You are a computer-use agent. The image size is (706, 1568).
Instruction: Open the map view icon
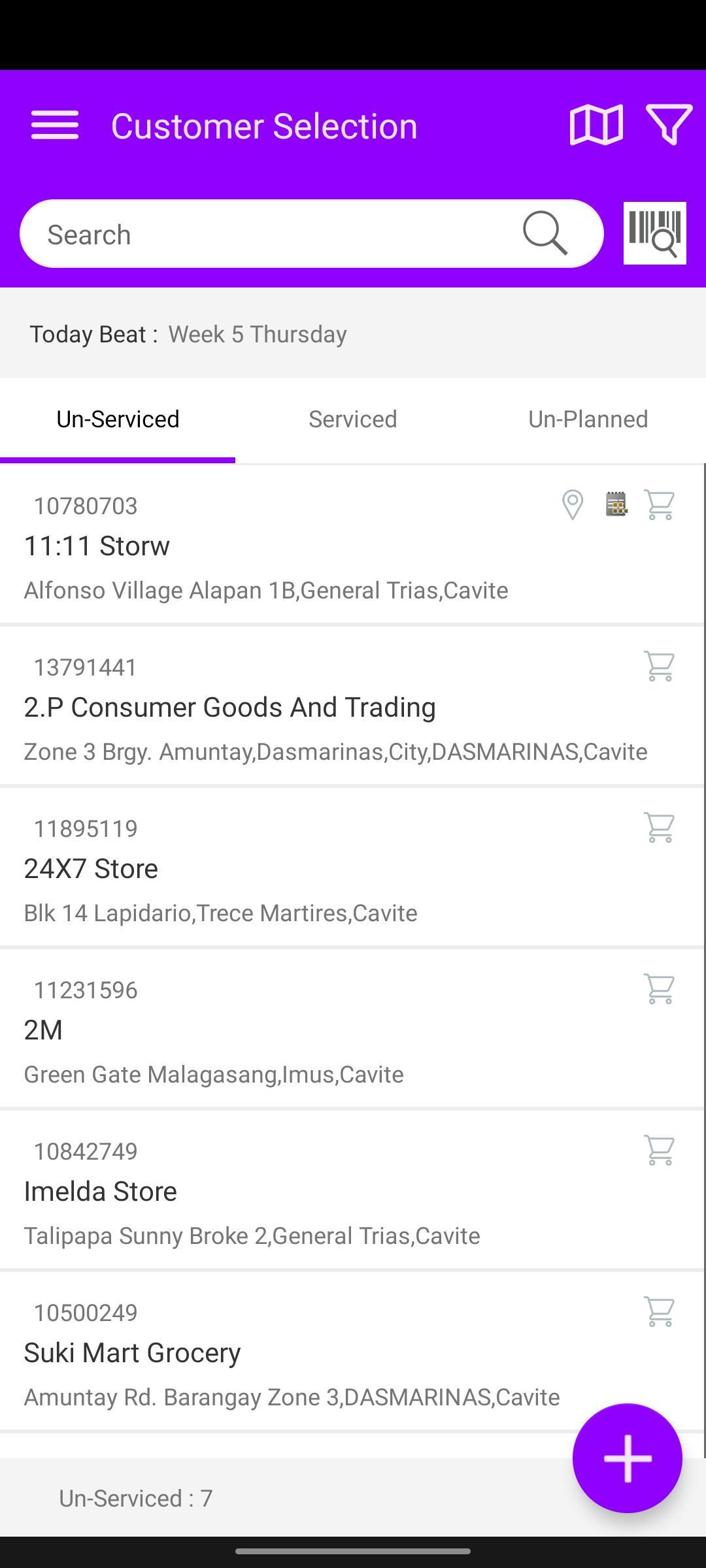pyautogui.click(x=596, y=125)
